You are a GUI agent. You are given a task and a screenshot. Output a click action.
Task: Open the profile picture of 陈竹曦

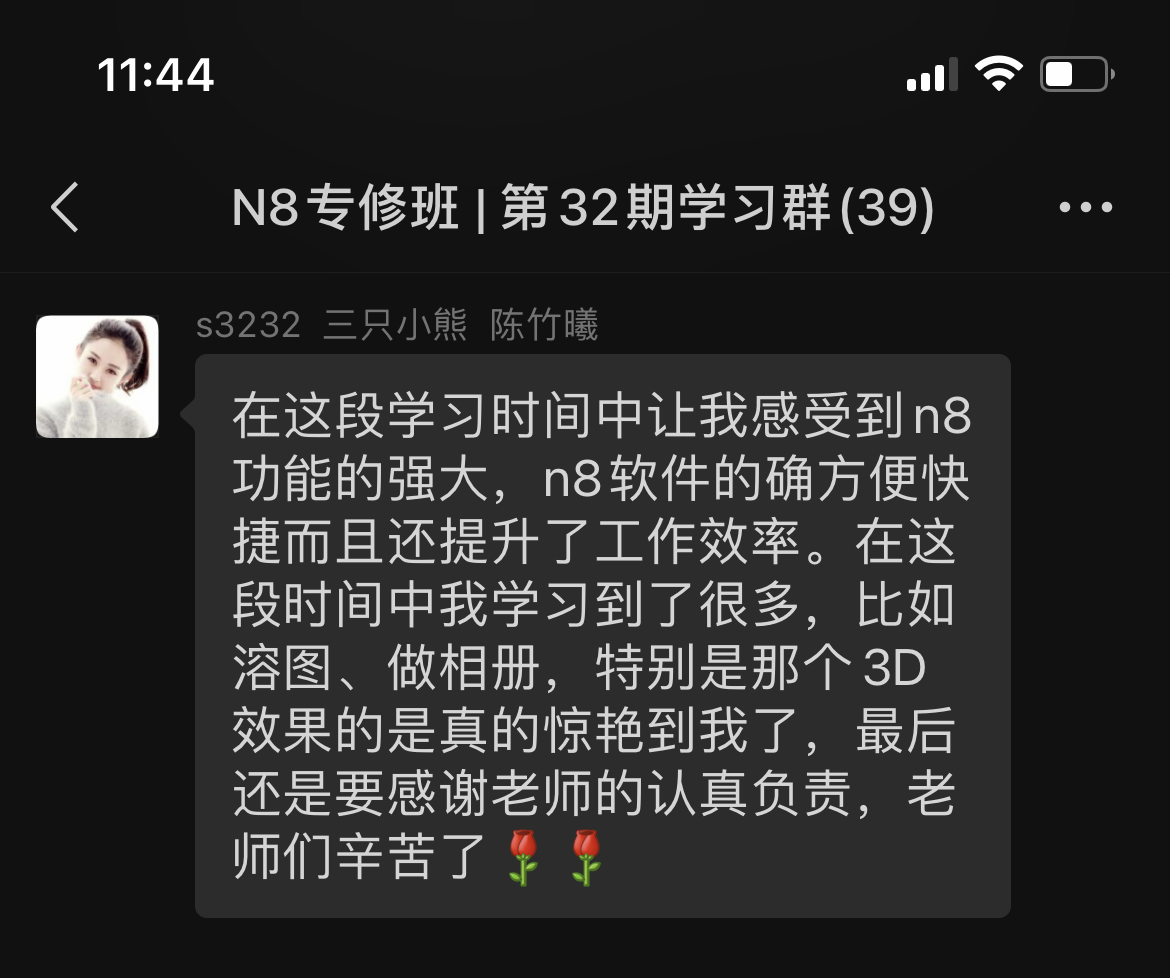98,377
